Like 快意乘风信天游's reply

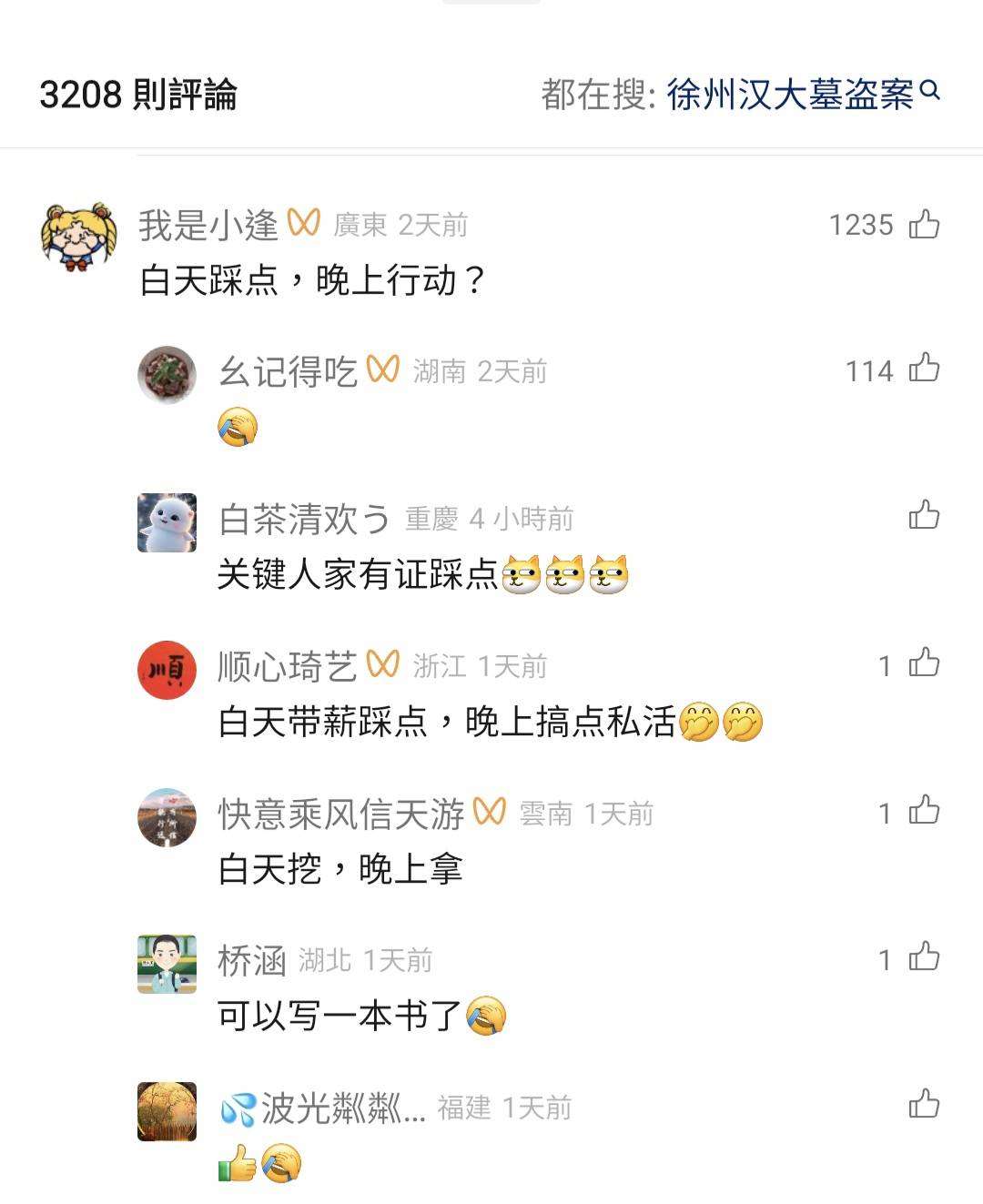click(924, 811)
